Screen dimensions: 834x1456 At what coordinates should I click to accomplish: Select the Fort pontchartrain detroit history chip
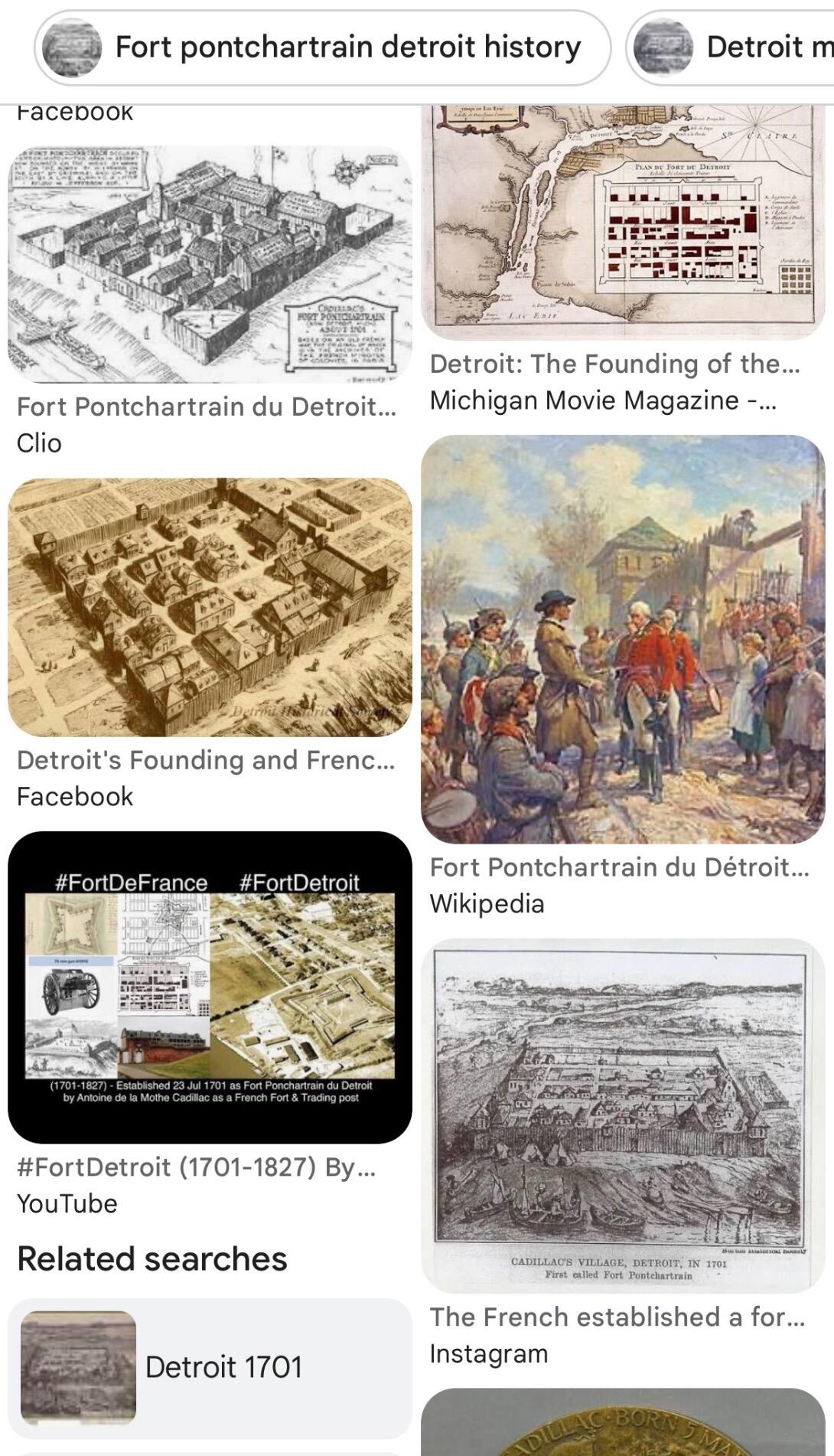pos(322,47)
